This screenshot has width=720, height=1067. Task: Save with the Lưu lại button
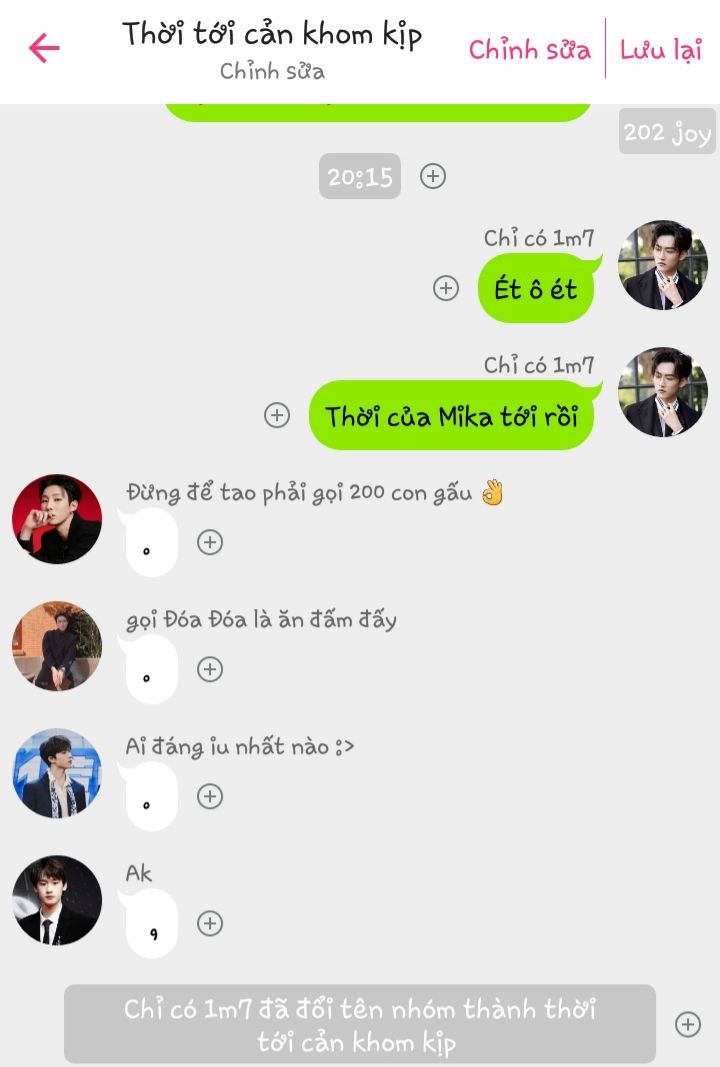tap(661, 49)
